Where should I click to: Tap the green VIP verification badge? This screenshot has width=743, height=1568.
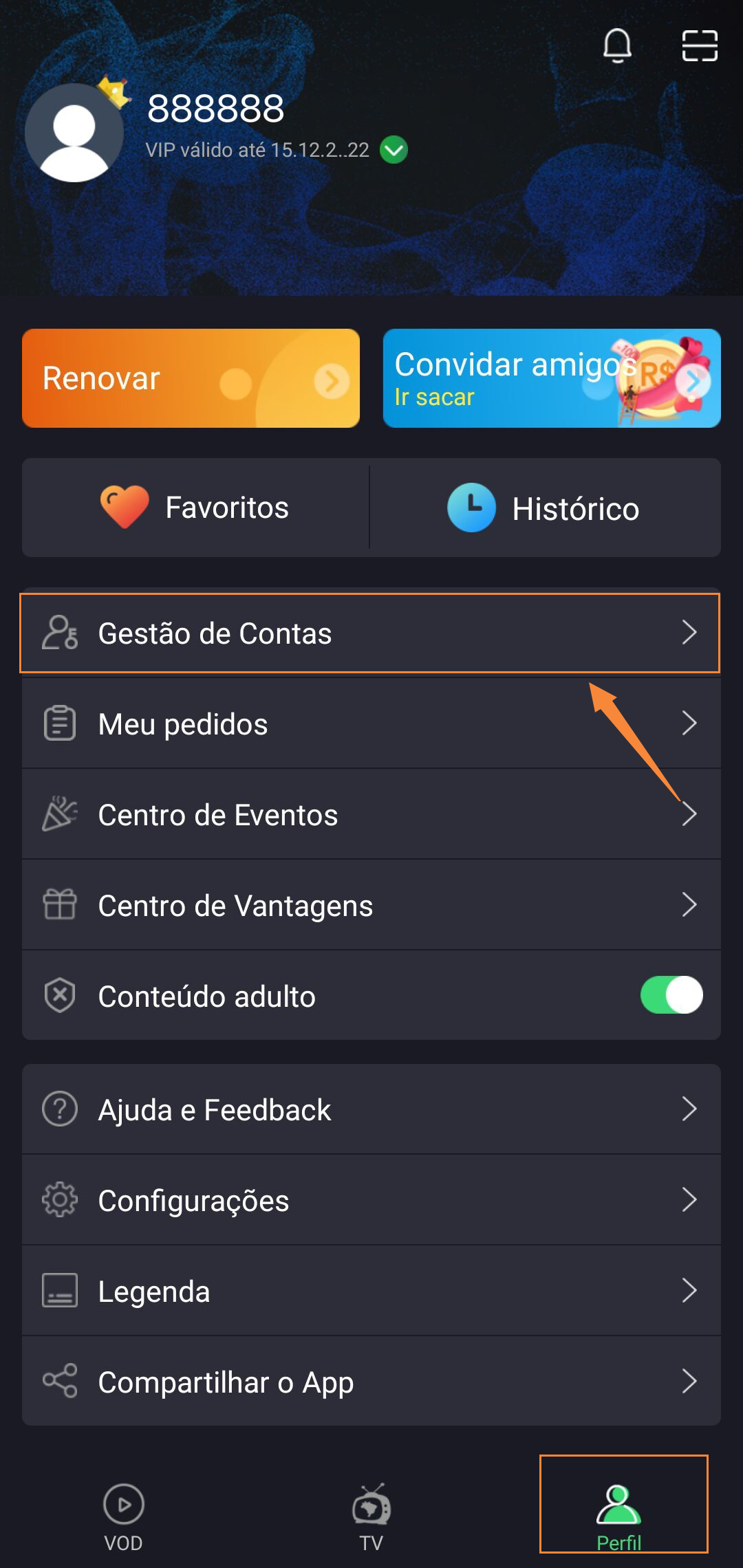[x=392, y=150]
